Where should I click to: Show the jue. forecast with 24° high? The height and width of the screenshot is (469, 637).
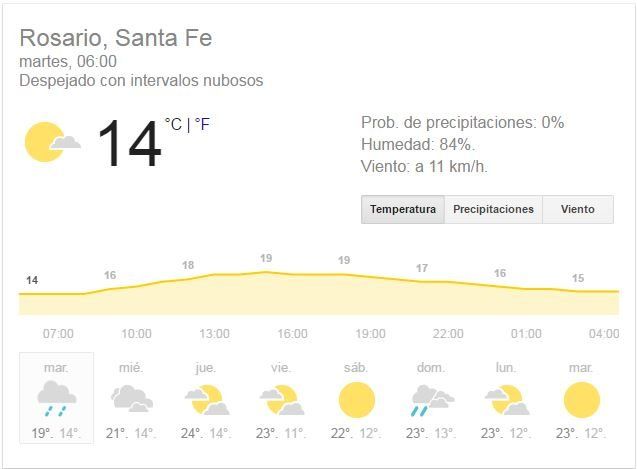206,399
